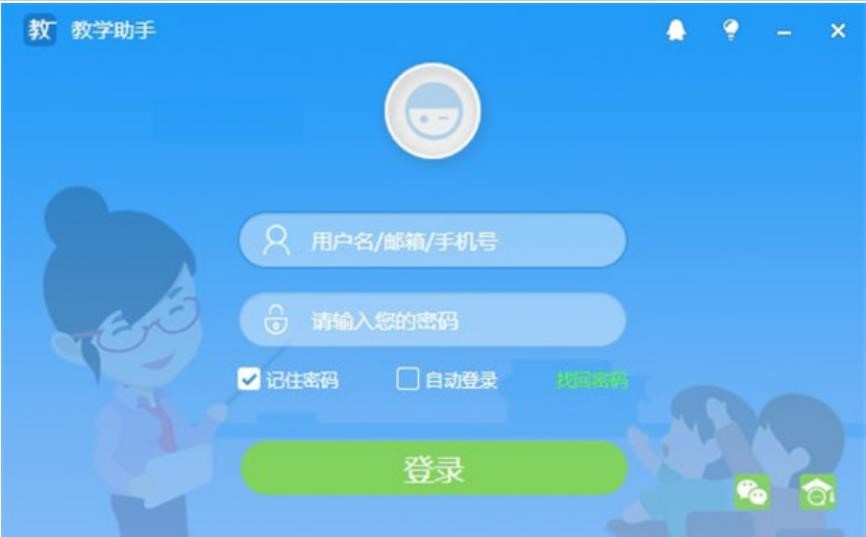Enable the 自动登录 checkbox

pos(408,379)
